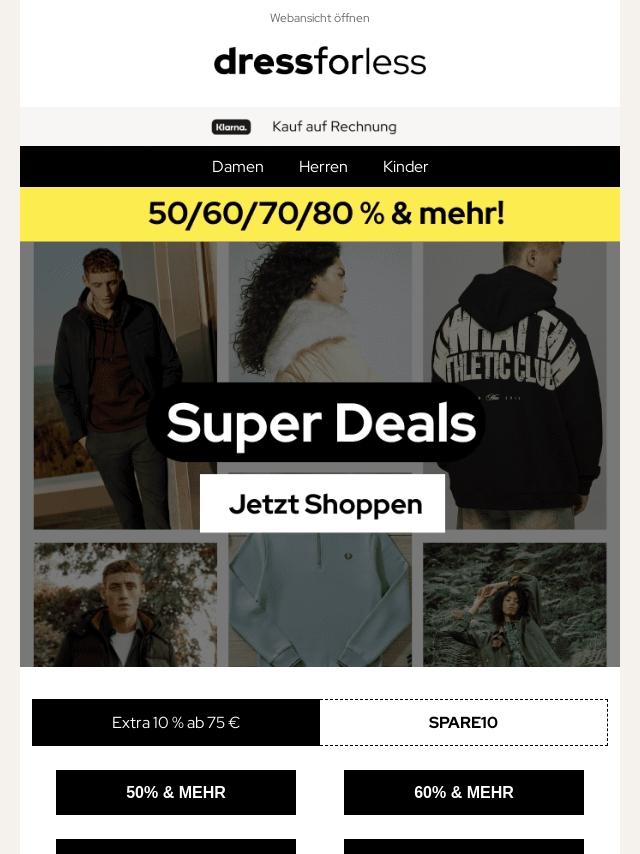Open the Klarna Kauf auf Rechnung banner
640x854 pixels.
point(319,127)
